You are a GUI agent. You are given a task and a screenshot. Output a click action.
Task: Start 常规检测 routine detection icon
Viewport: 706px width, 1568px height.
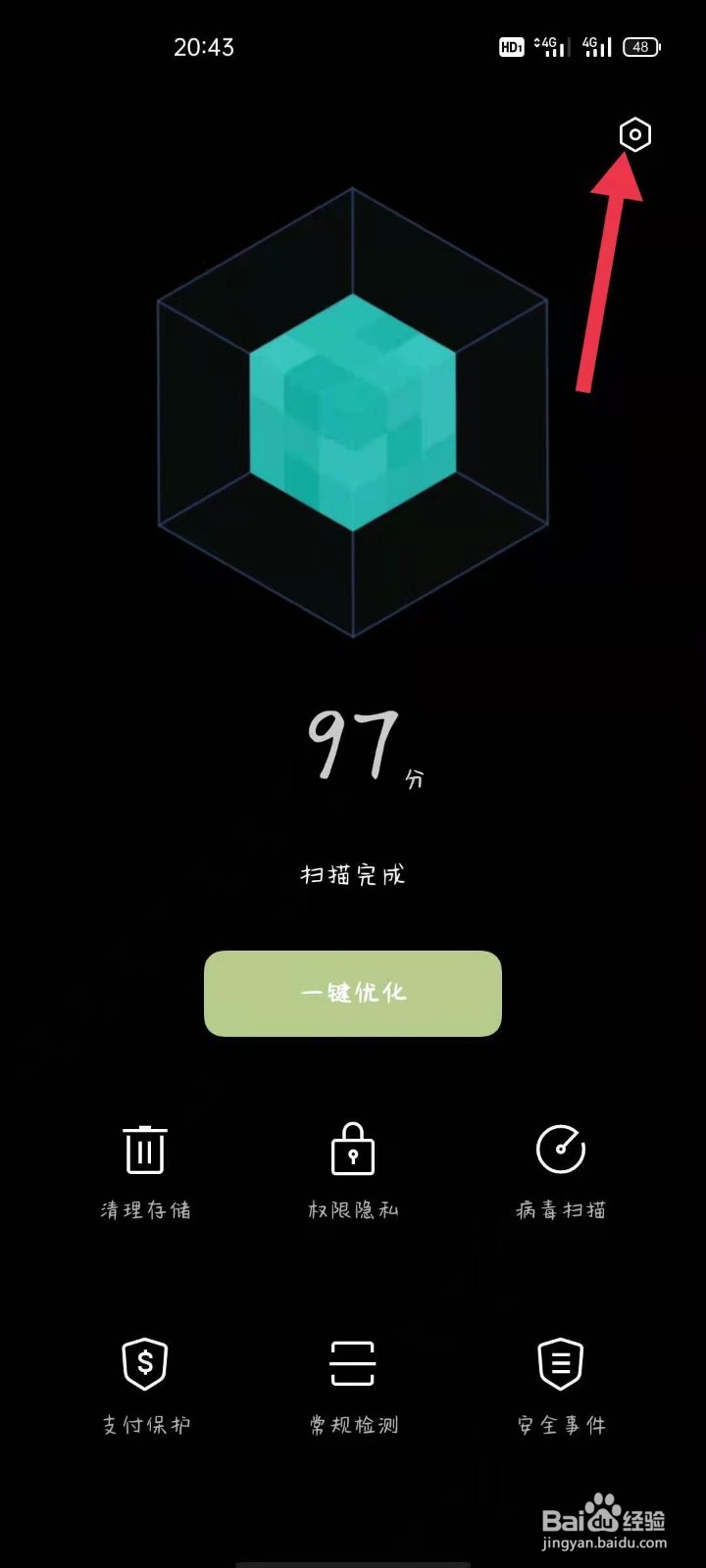tap(353, 1364)
